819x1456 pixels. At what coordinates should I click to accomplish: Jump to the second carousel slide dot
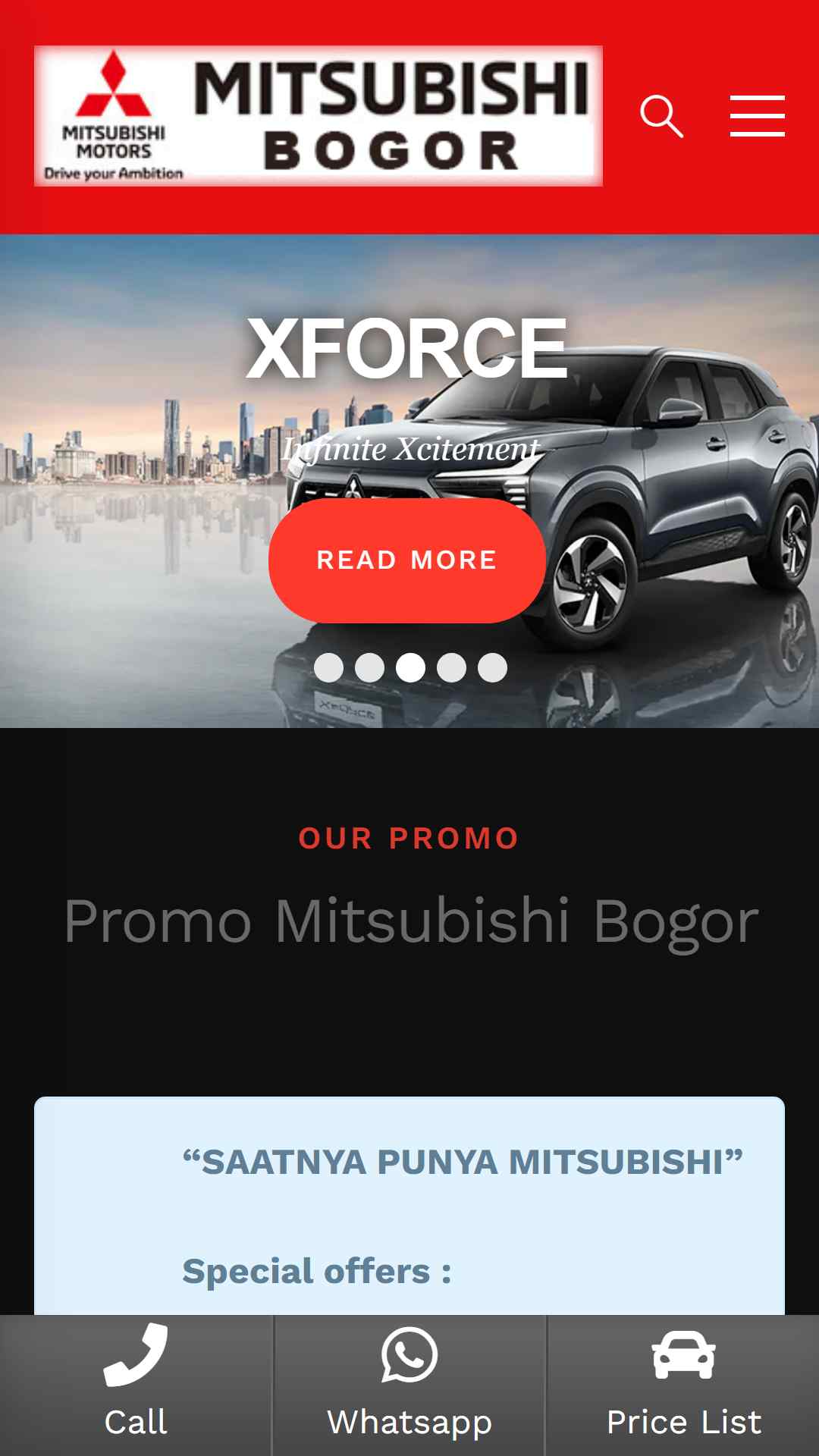369,667
